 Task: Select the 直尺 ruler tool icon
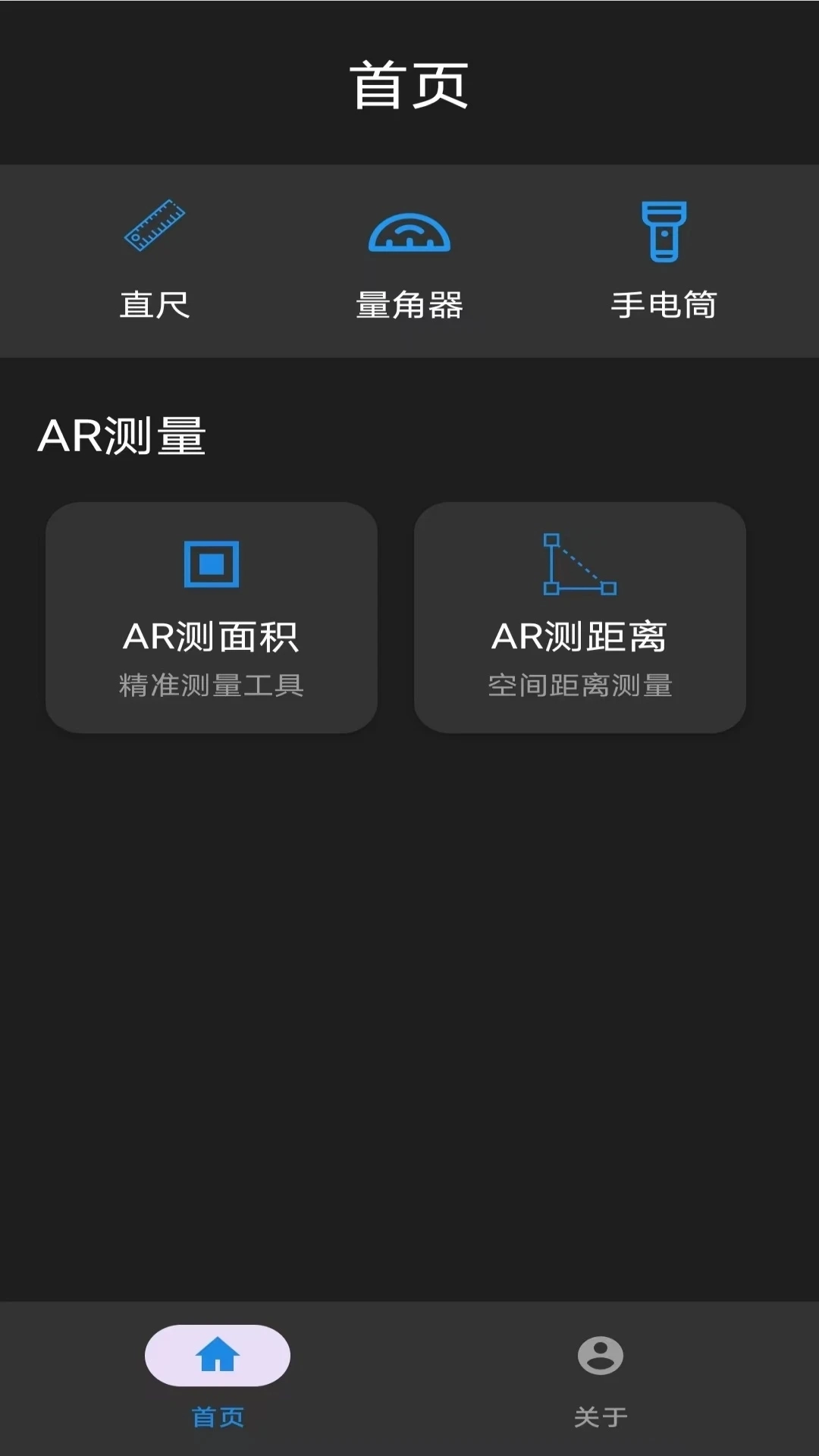tap(155, 227)
